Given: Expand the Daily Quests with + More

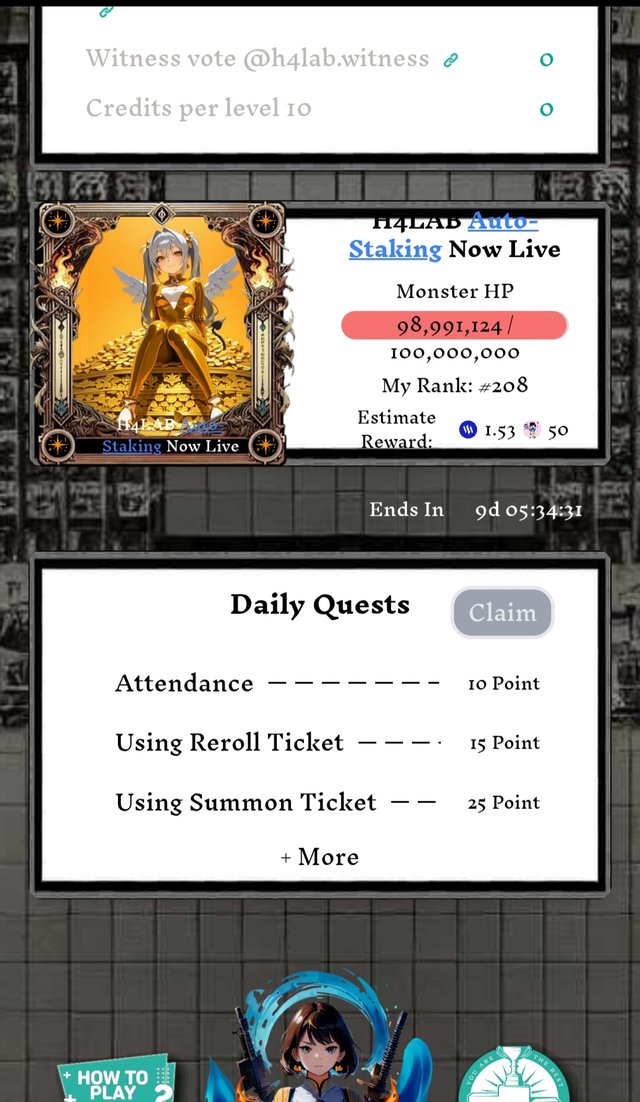Looking at the screenshot, I should [320, 857].
